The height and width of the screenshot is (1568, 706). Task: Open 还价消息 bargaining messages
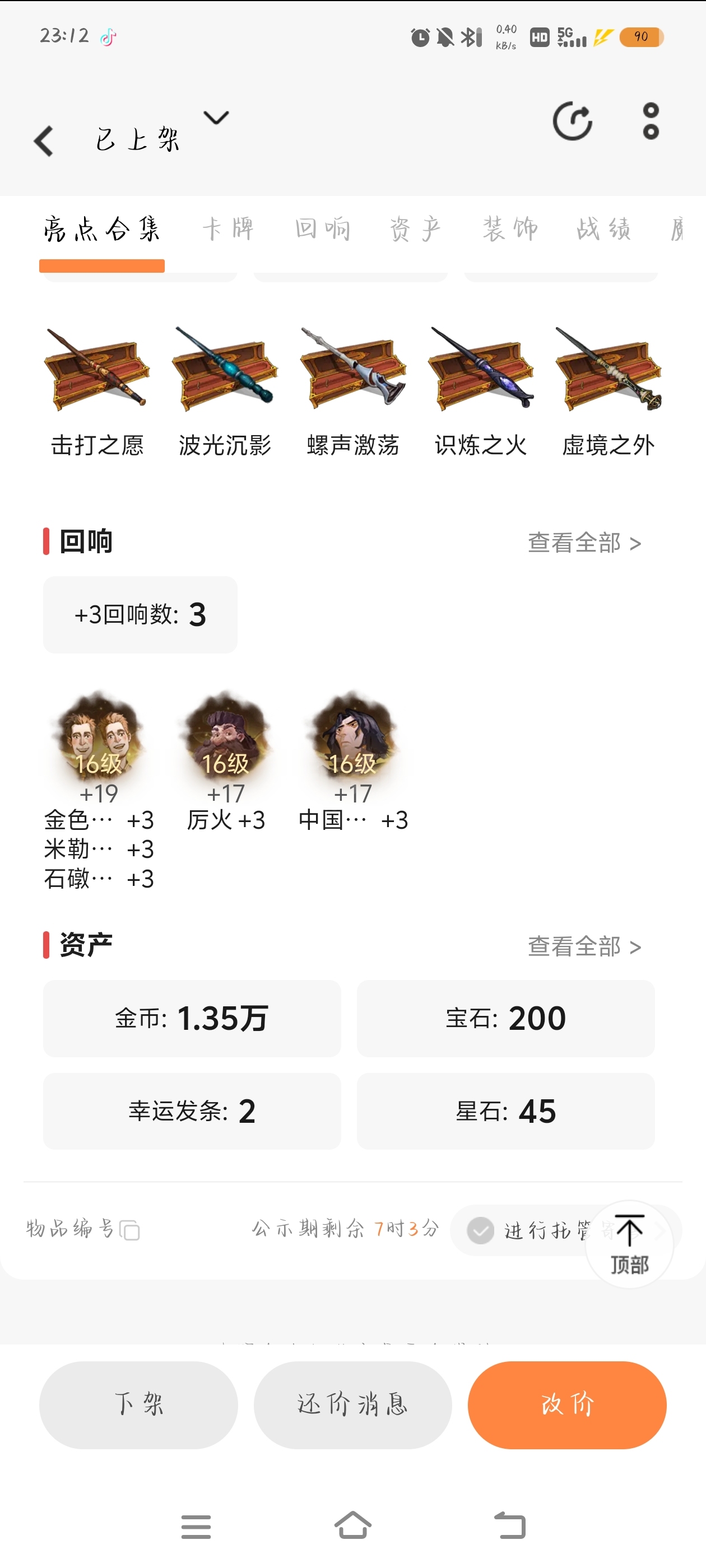point(352,1405)
